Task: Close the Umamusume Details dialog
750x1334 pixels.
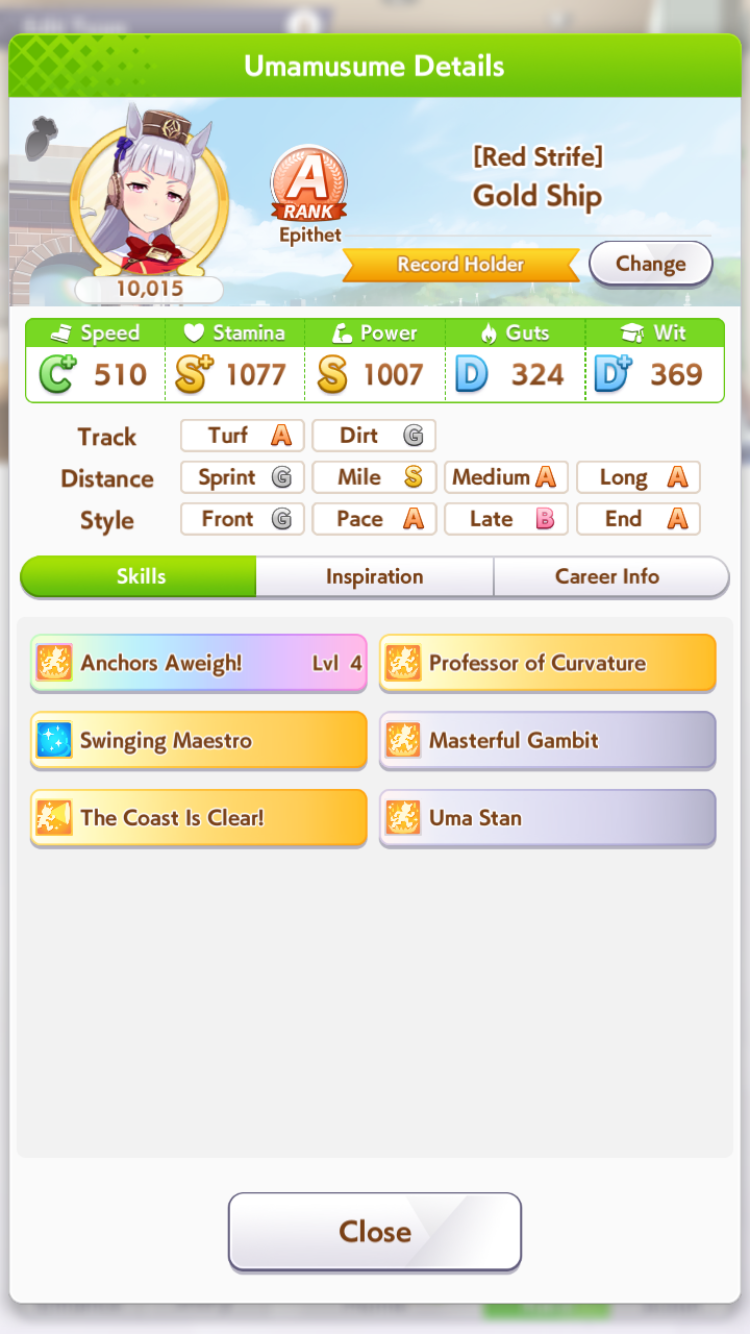Action: [375, 1231]
